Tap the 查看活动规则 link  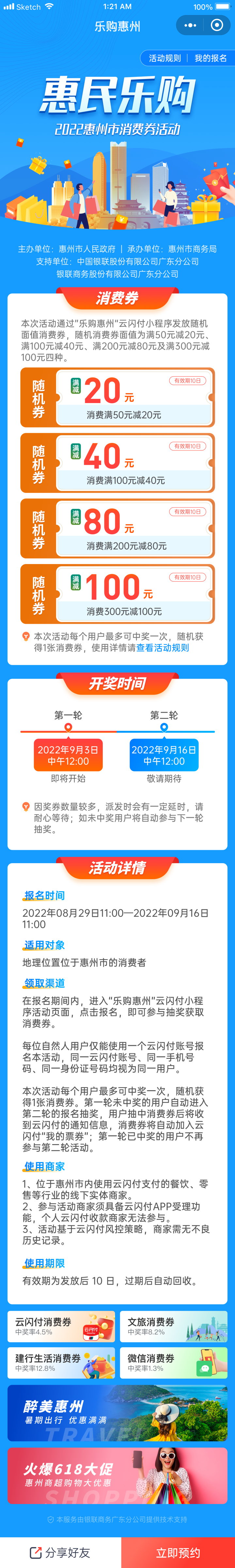[x=163, y=648]
